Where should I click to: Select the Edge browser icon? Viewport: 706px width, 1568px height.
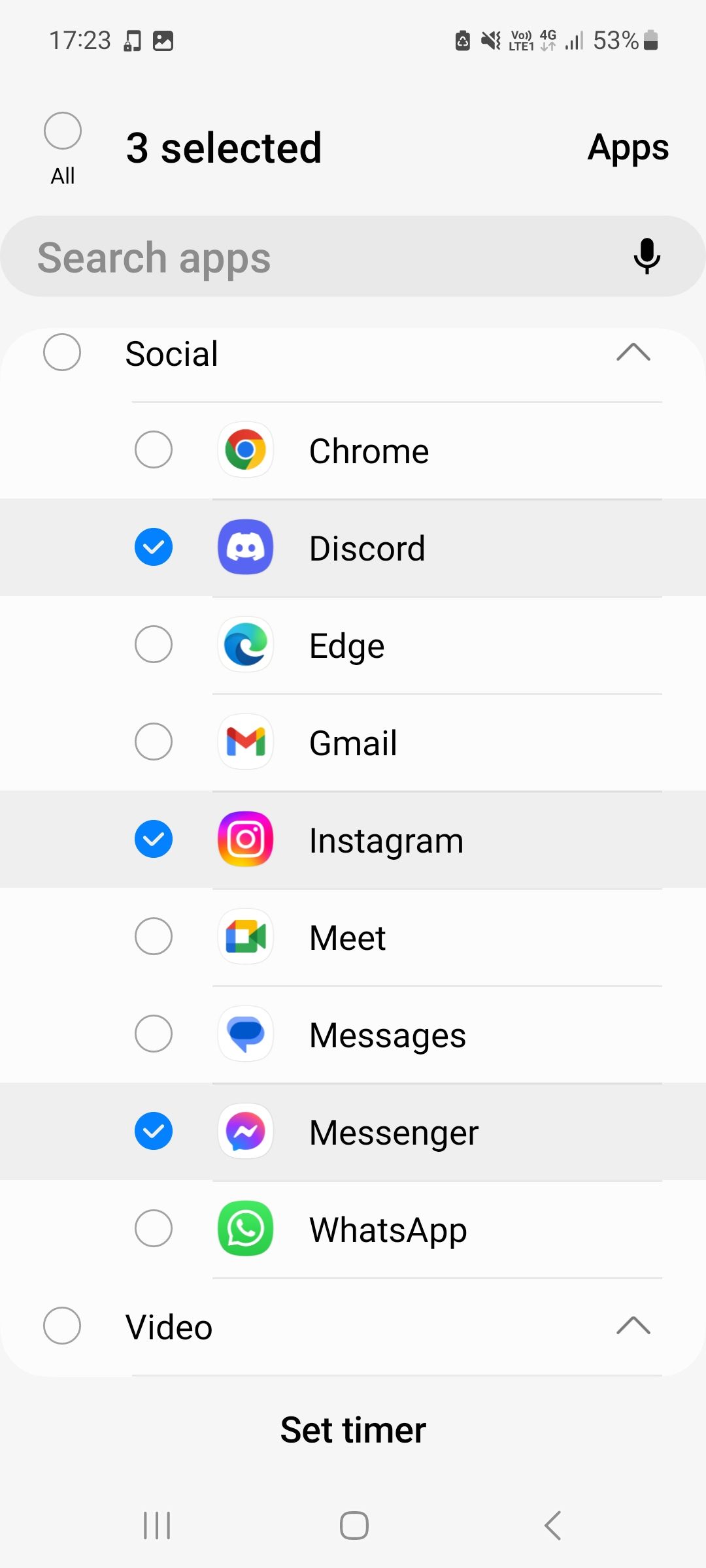(x=244, y=645)
